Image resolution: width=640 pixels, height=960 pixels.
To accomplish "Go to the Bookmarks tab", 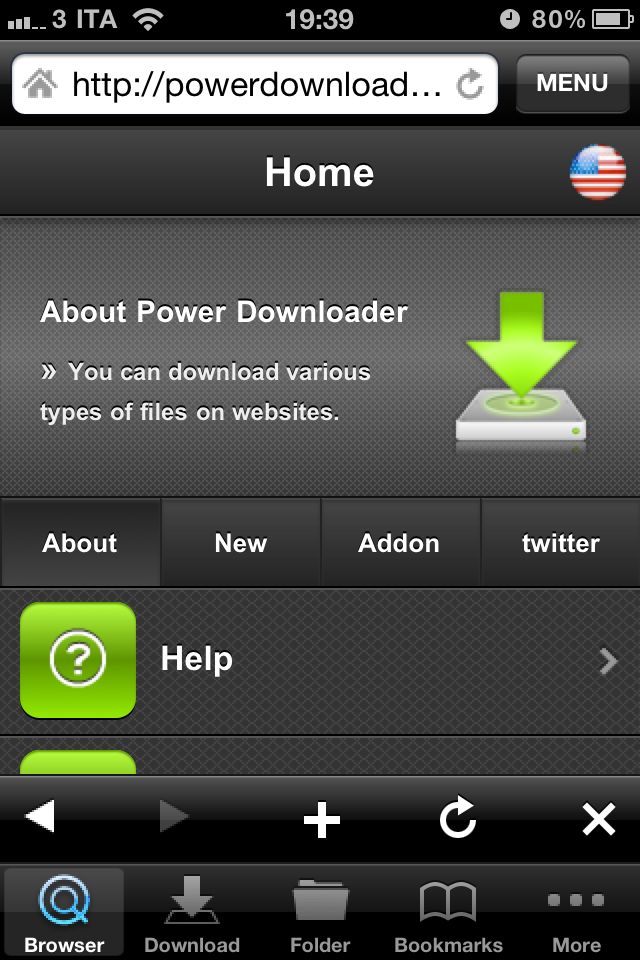I will coord(448,912).
